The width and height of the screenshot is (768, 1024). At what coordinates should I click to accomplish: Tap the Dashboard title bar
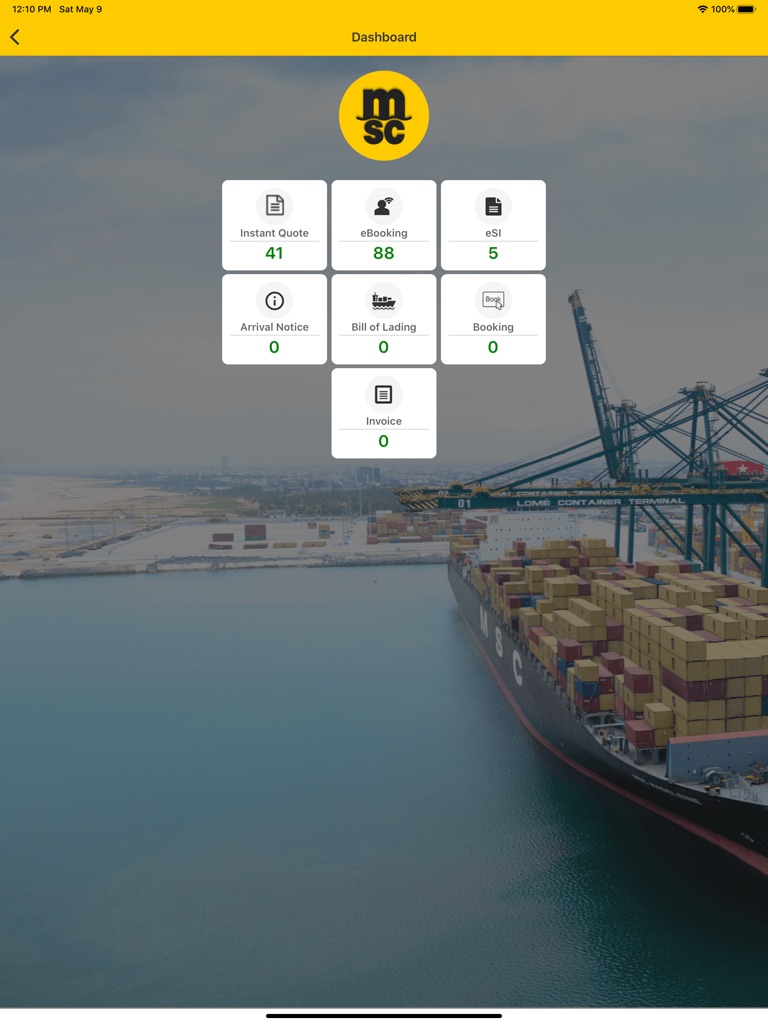384,36
